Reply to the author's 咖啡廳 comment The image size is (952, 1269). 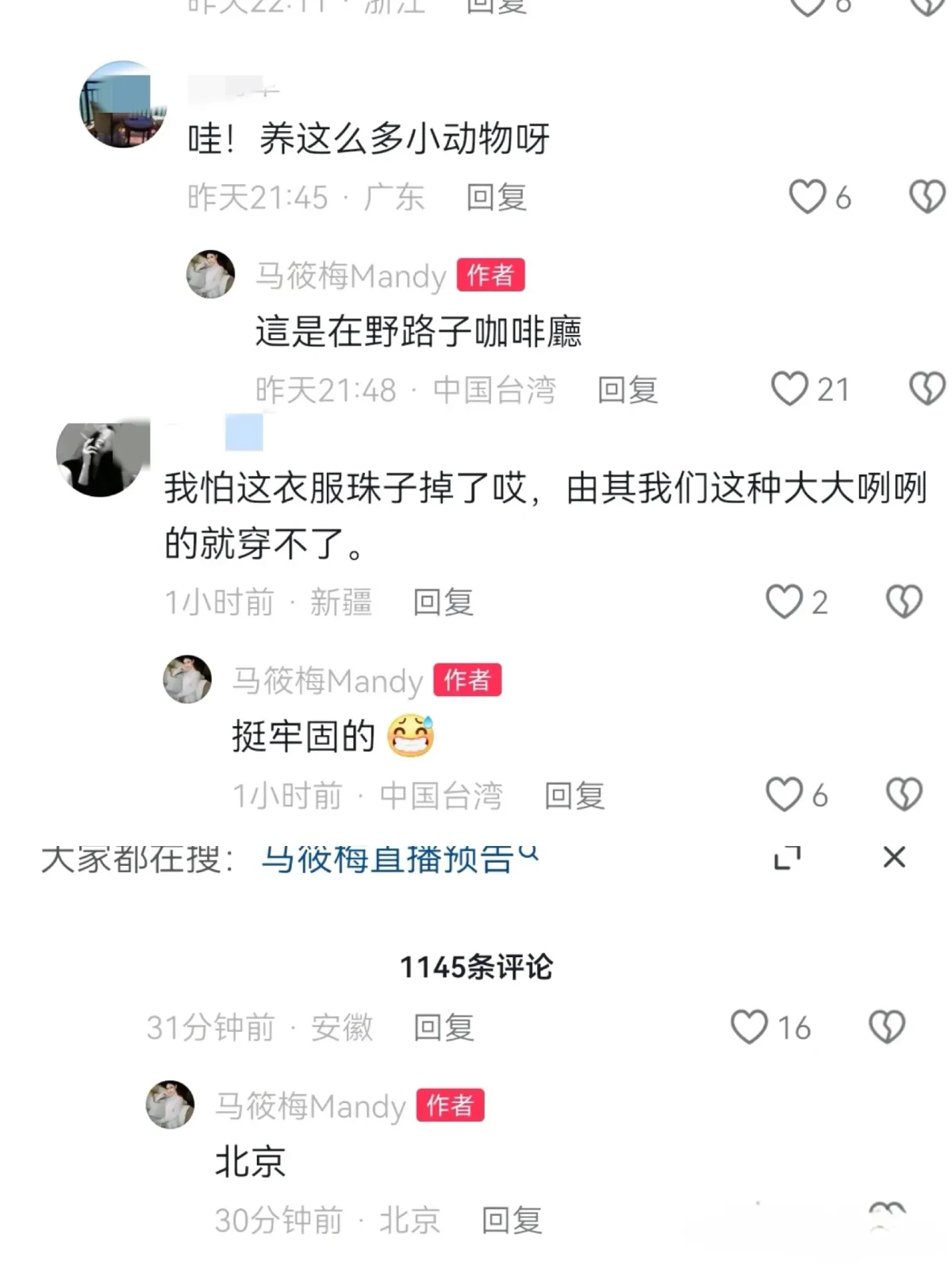click(628, 390)
